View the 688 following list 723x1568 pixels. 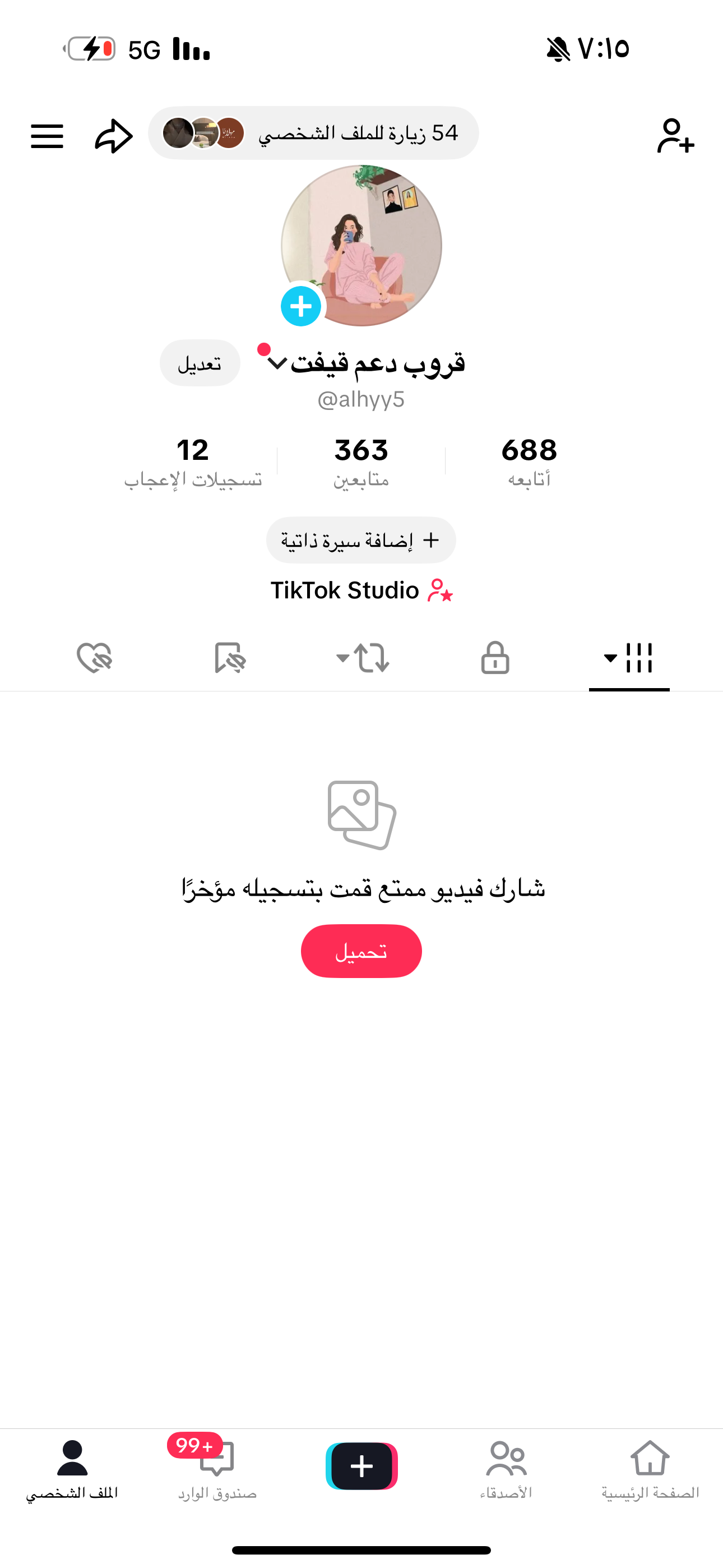pyautogui.click(x=529, y=462)
